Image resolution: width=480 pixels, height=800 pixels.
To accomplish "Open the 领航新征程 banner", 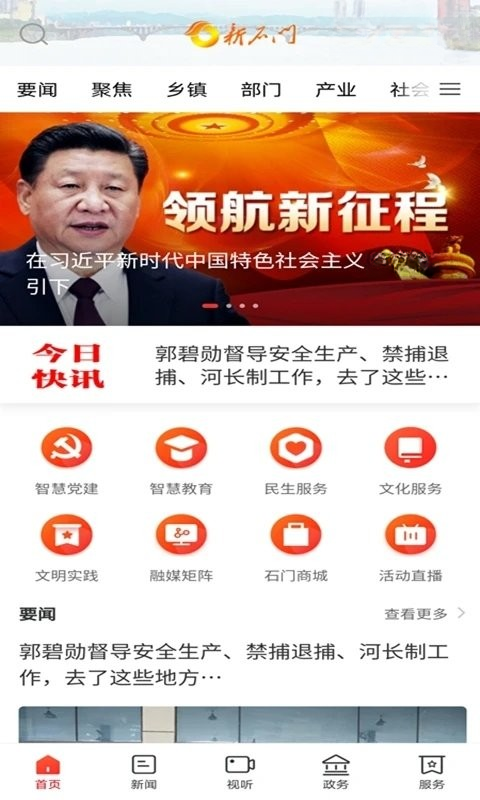I will pos(240,219).
